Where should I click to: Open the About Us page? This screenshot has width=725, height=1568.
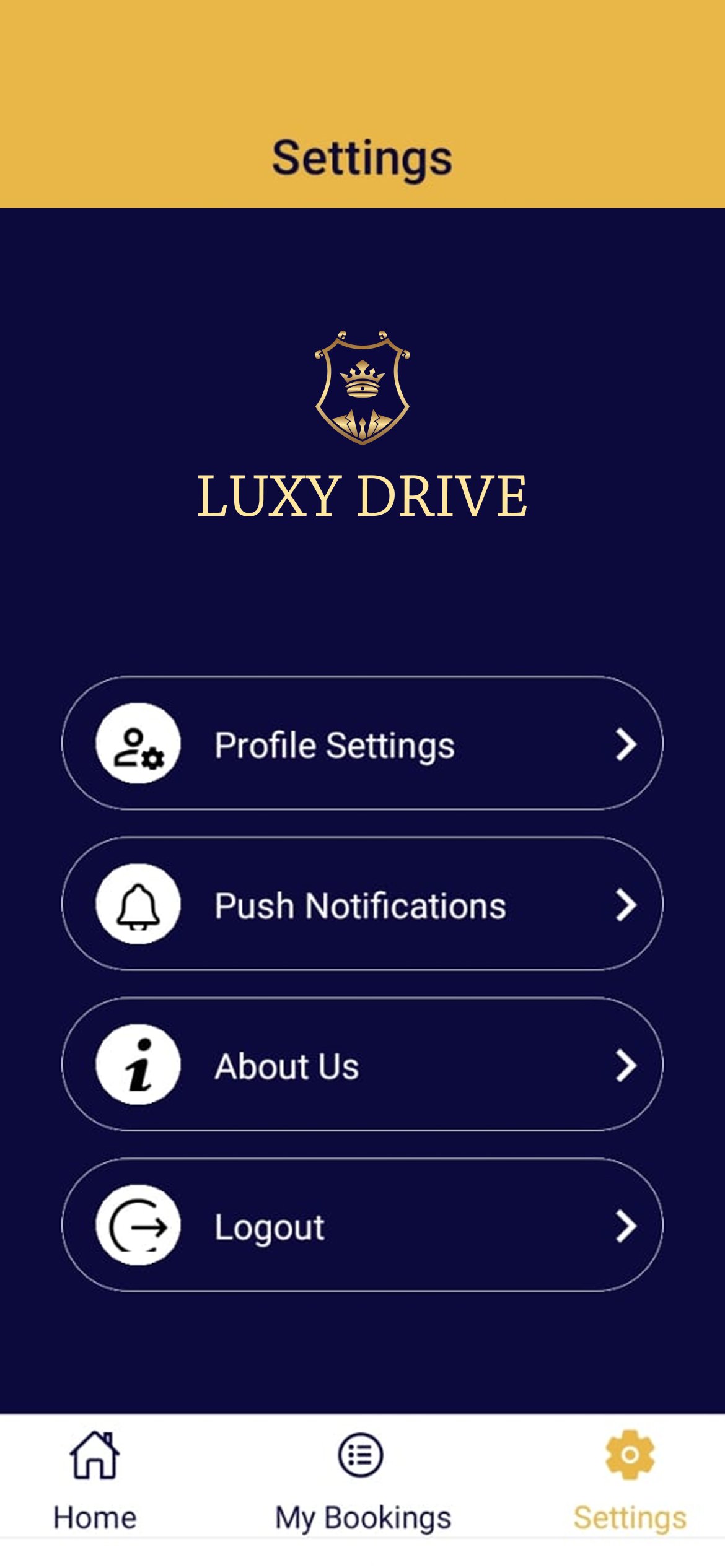coord(362,1065)
